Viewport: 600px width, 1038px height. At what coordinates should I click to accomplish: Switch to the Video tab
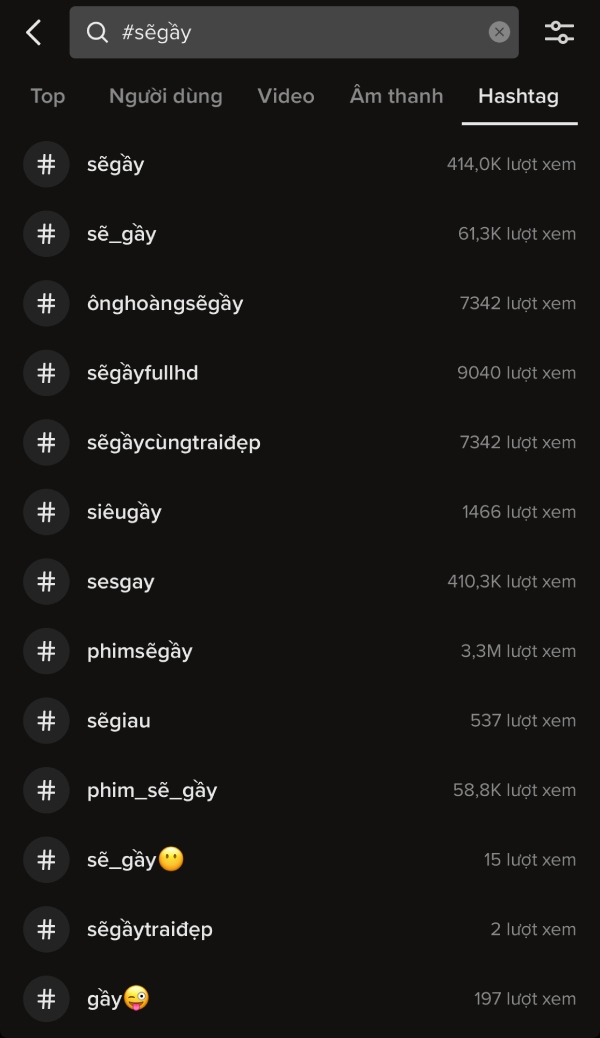coord(286,97)
